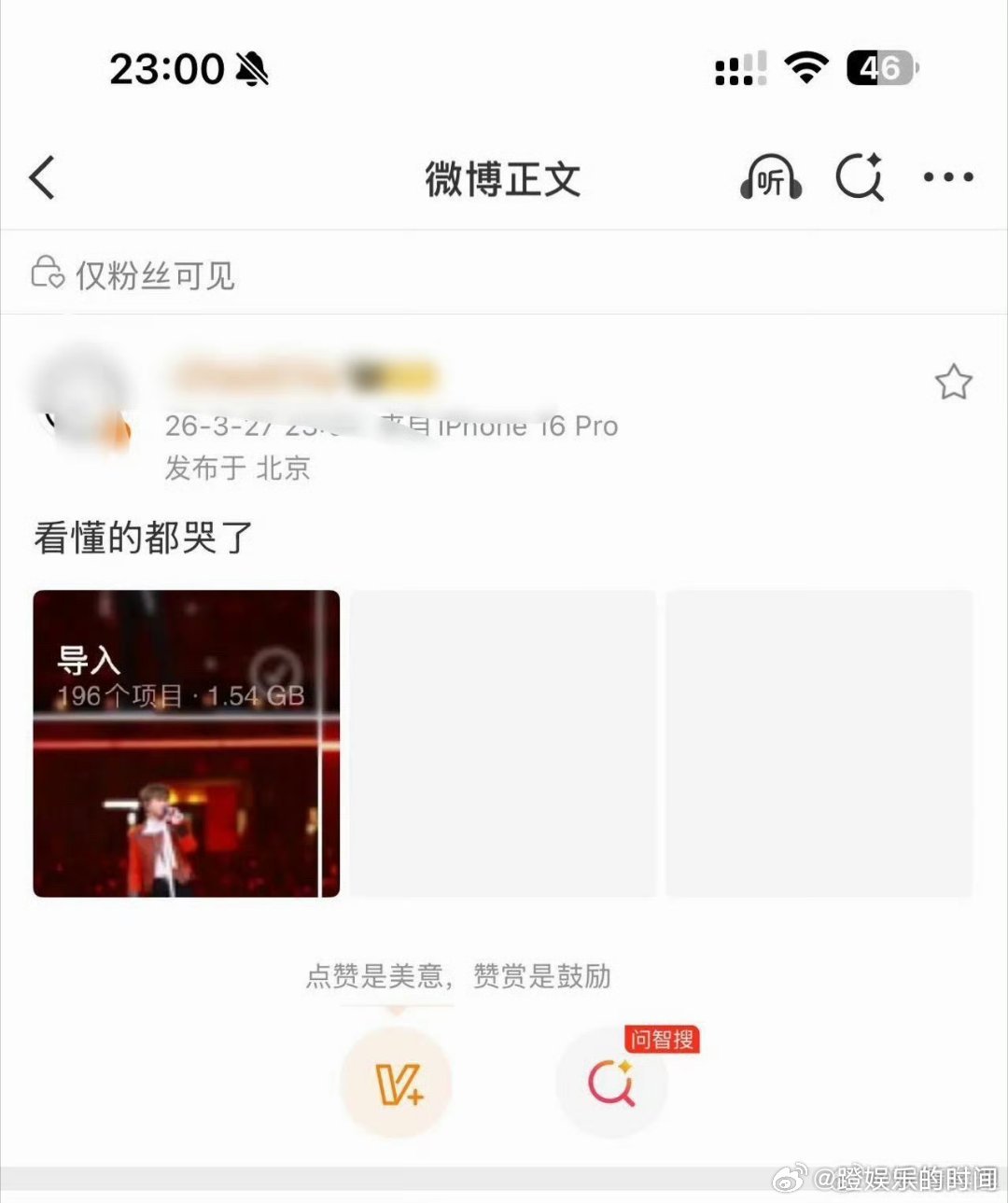Open the second empty image placeholder
This screenshot has width=1008, height=1203.
(502, 740)
